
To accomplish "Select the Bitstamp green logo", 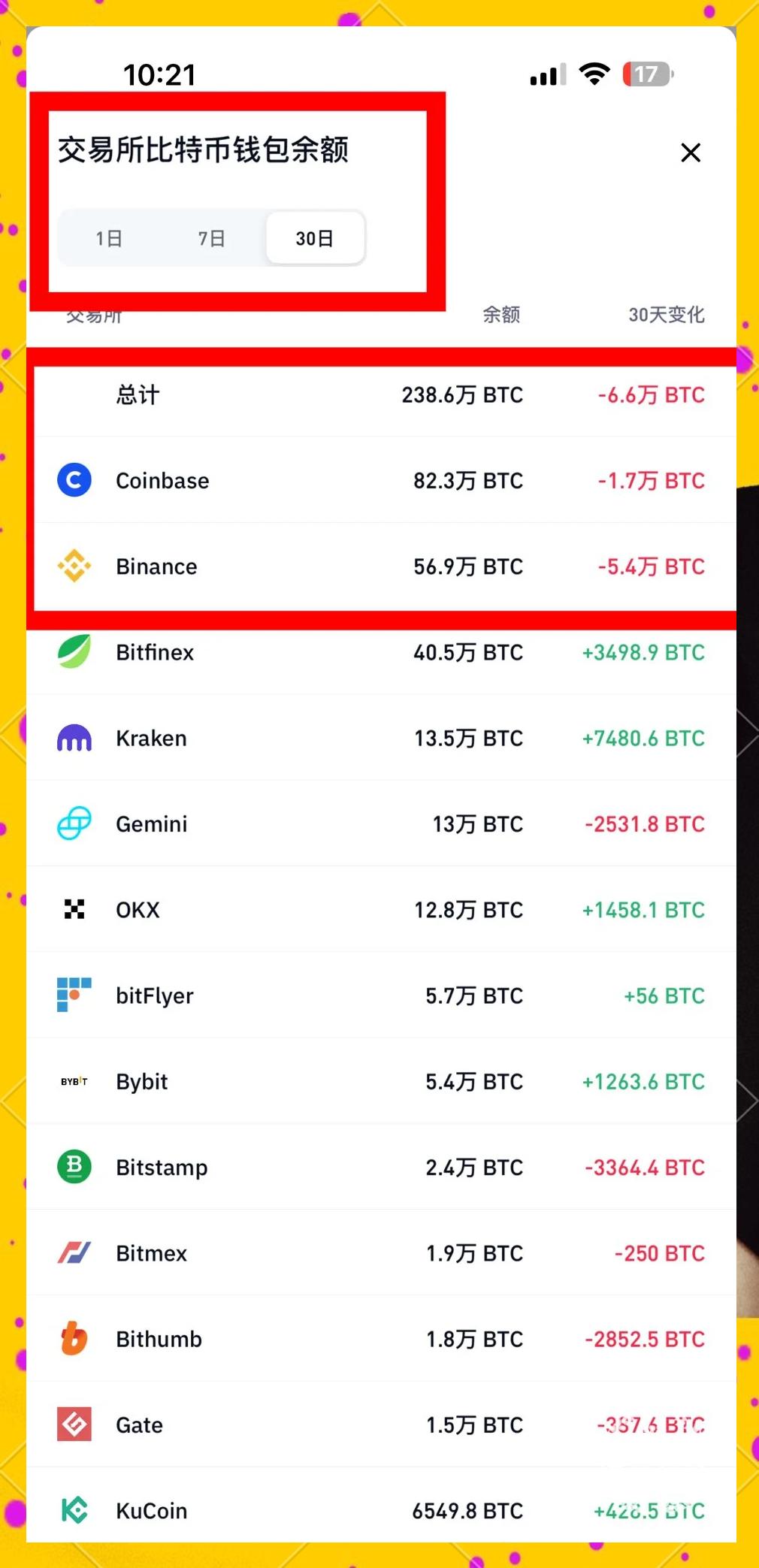I will pos(73,1167).
